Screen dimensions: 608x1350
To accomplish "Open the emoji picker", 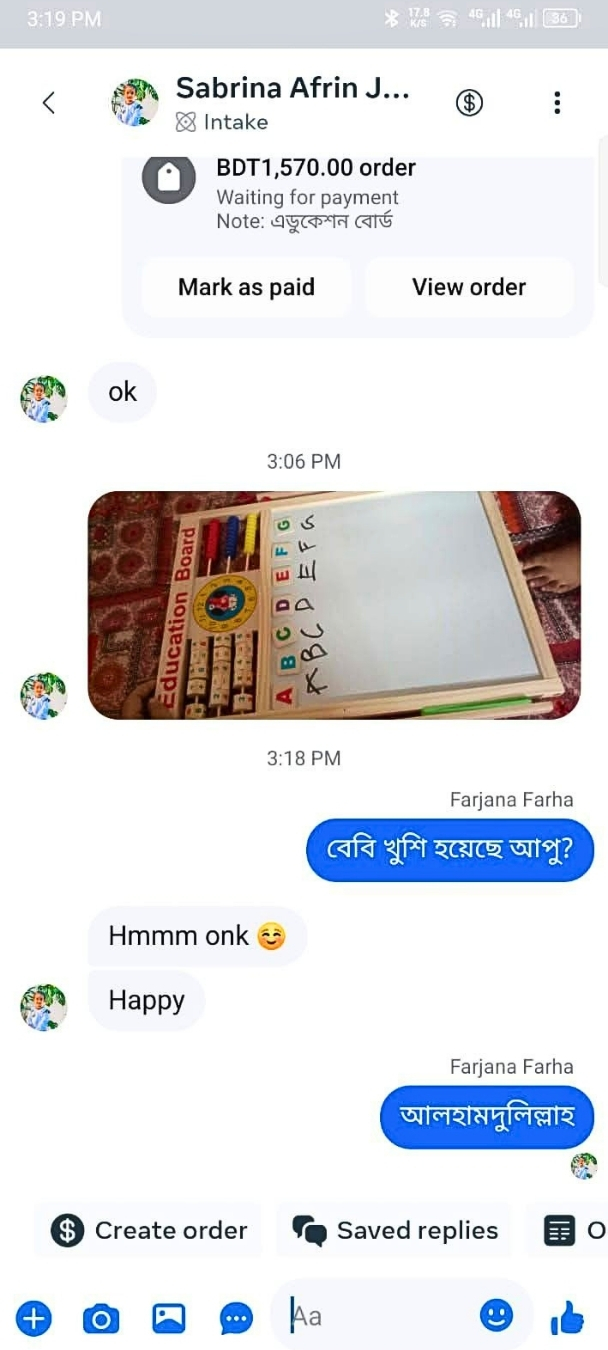I will pyautogui.click(x=496, y=1316).
